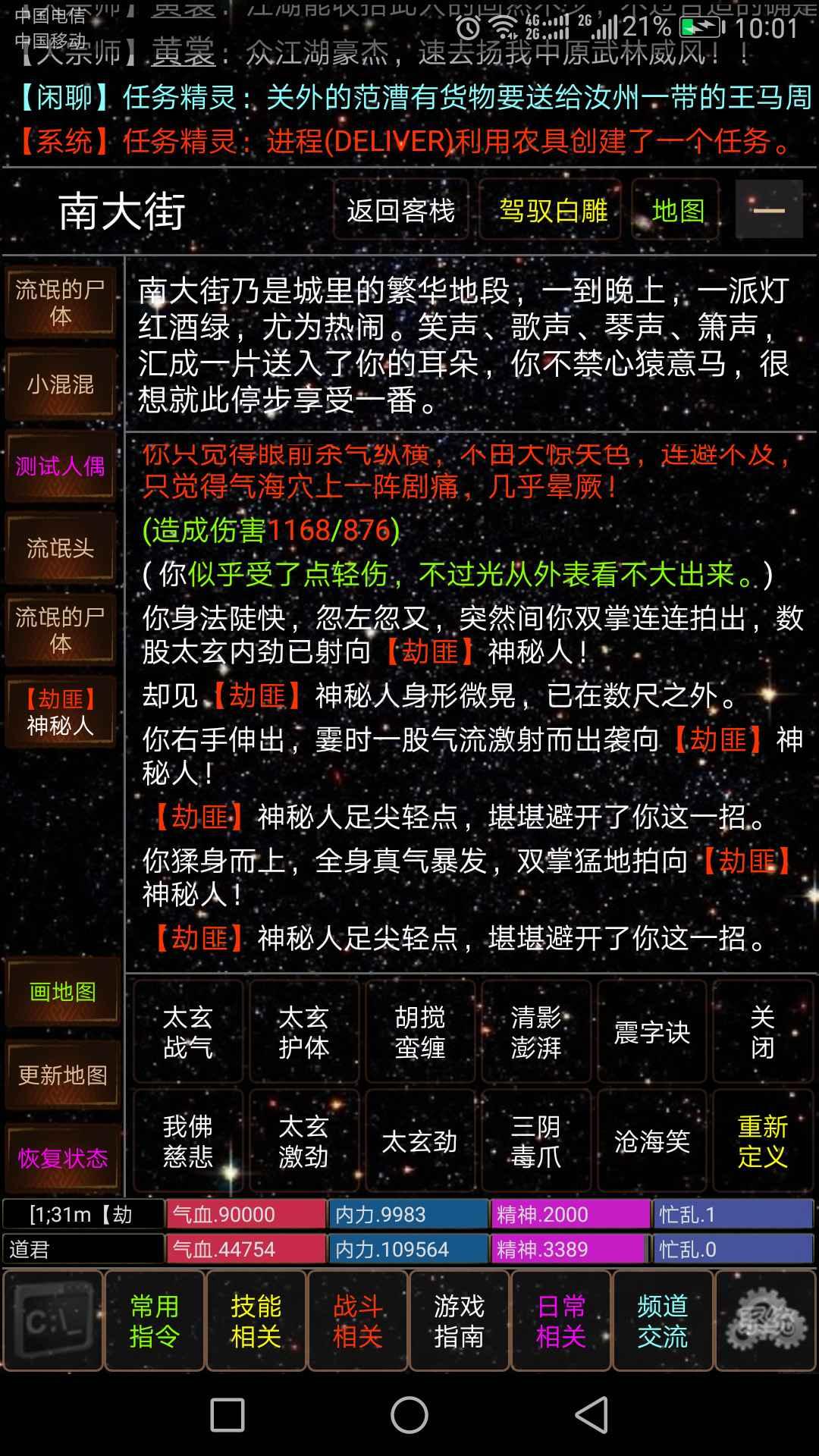Select 驾驭白雕 to ride the eagle
The height and width of the screenshot is (1456, 819).
pyautogui.click(x=553, y=210)
